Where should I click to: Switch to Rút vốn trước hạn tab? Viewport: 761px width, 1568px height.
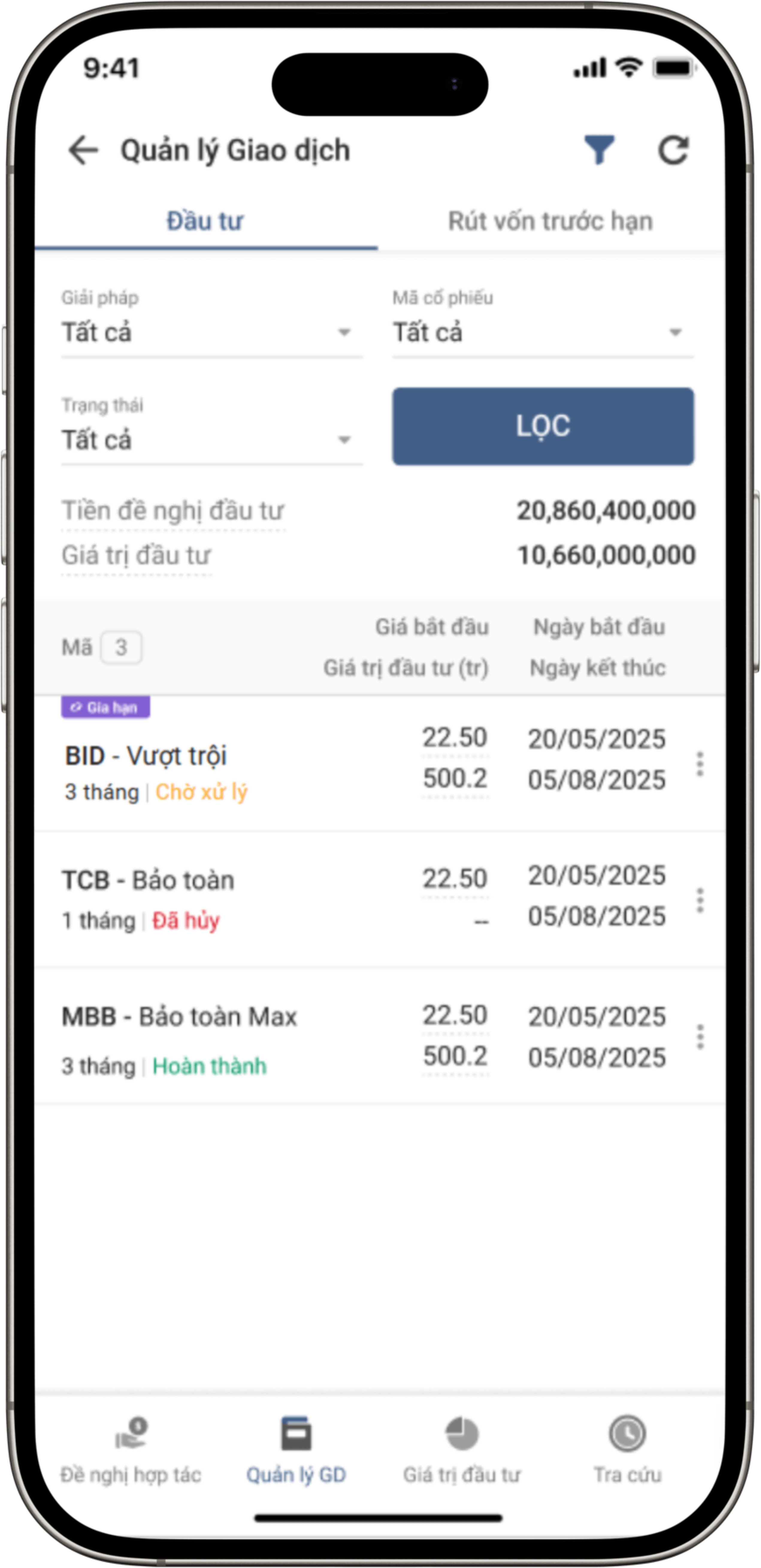click(550, 222)
